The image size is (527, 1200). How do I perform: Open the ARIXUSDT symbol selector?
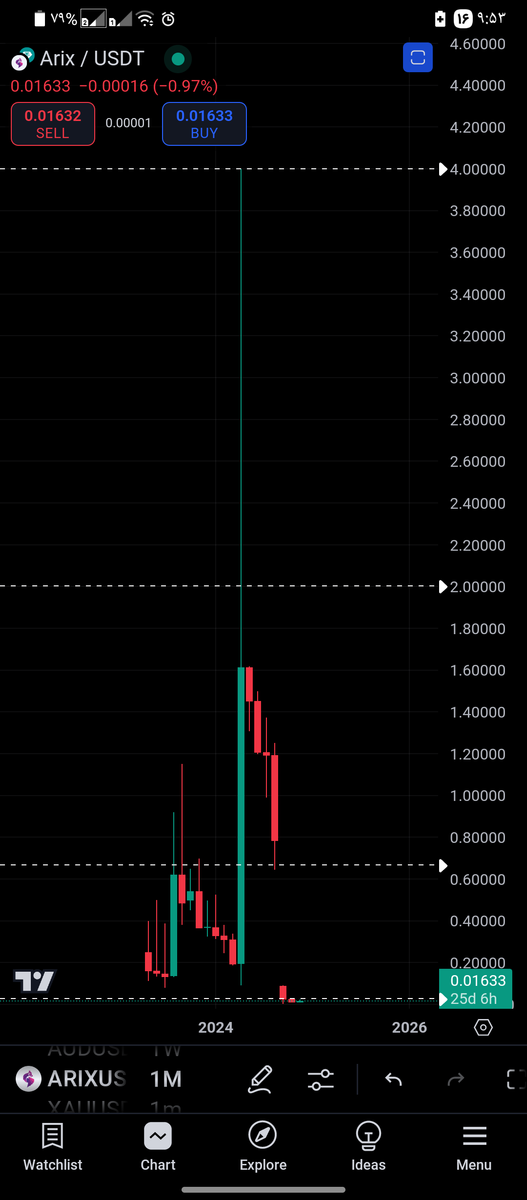[73, 1079]
